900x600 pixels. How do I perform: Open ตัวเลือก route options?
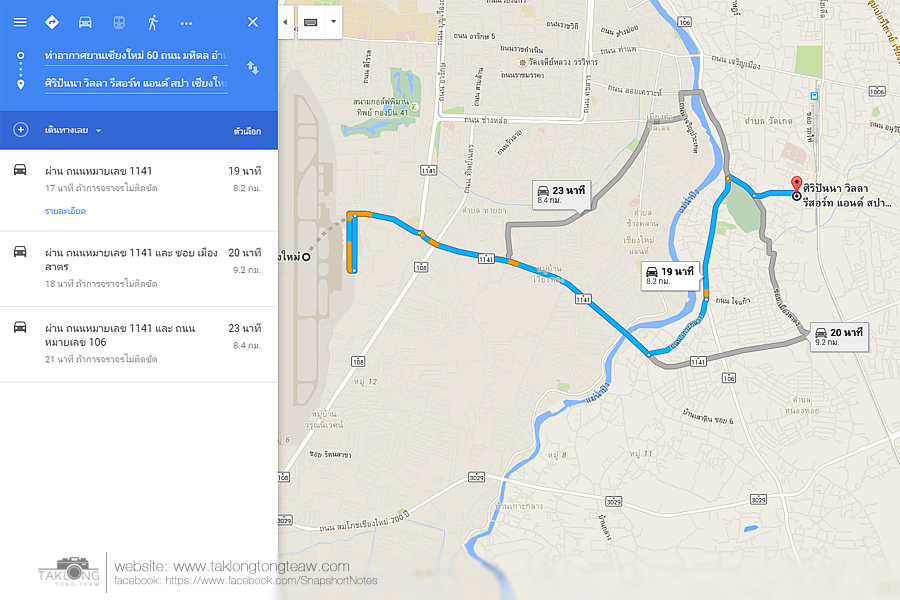click(247, 131)
